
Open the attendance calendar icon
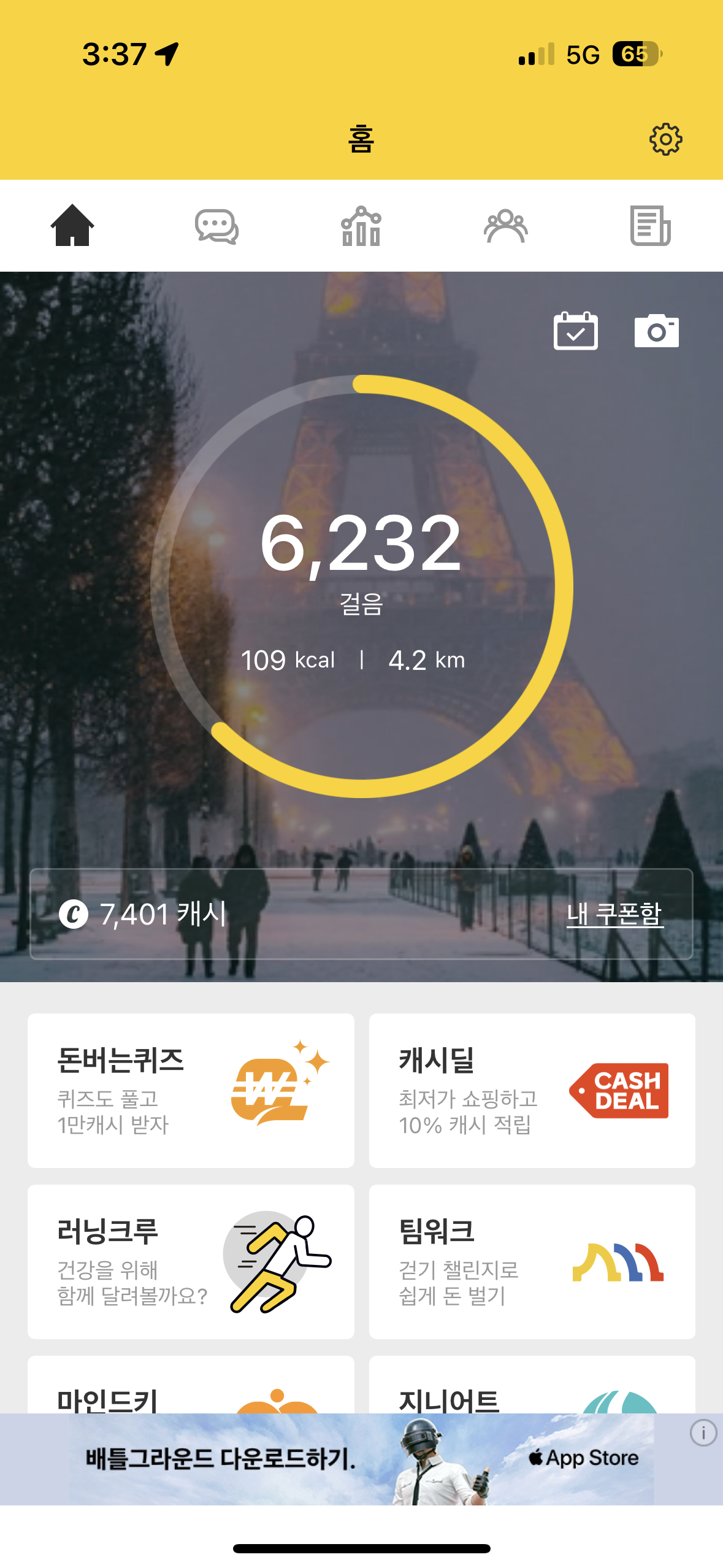click(x=575, y=331)
